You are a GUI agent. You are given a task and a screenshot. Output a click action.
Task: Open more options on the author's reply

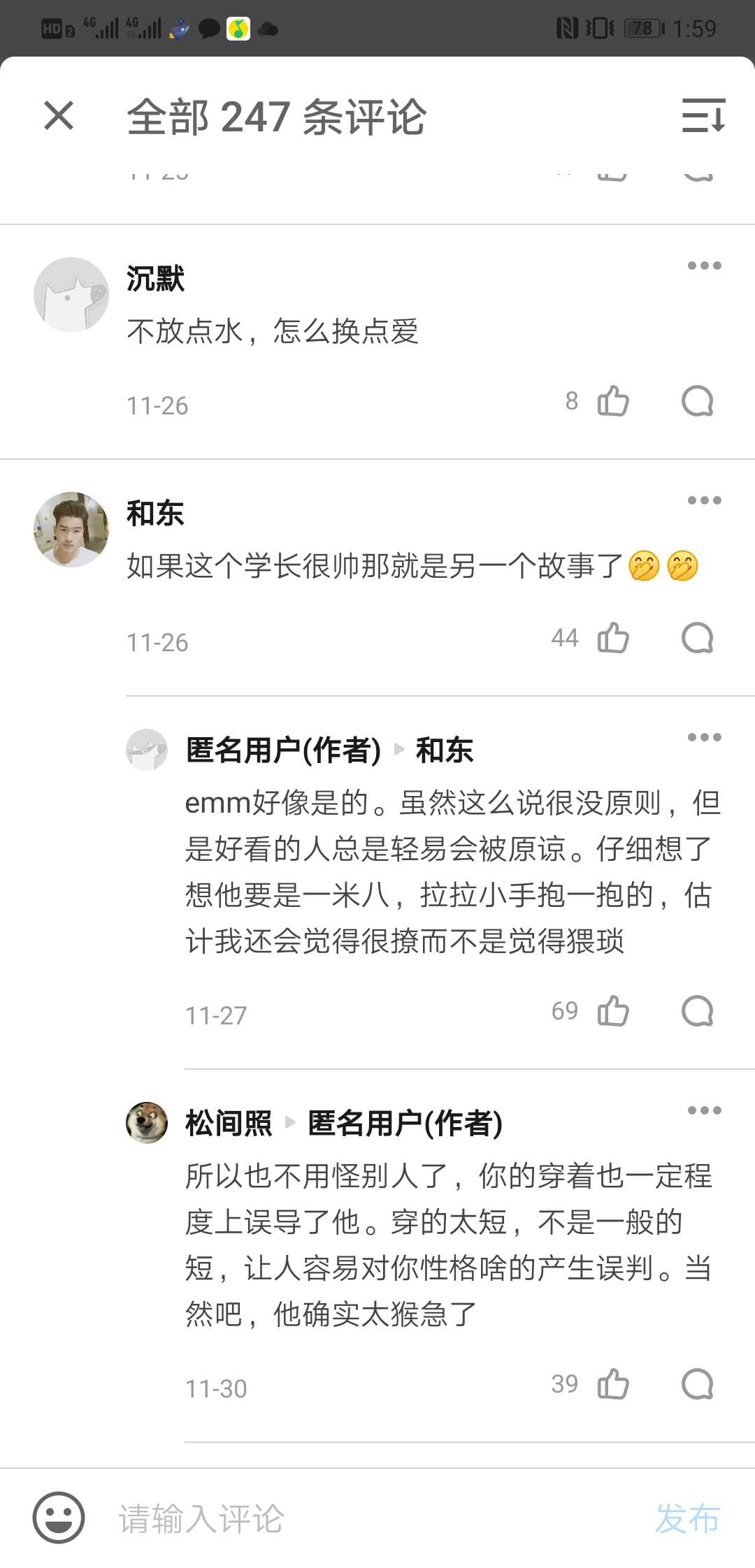(704, 737)
